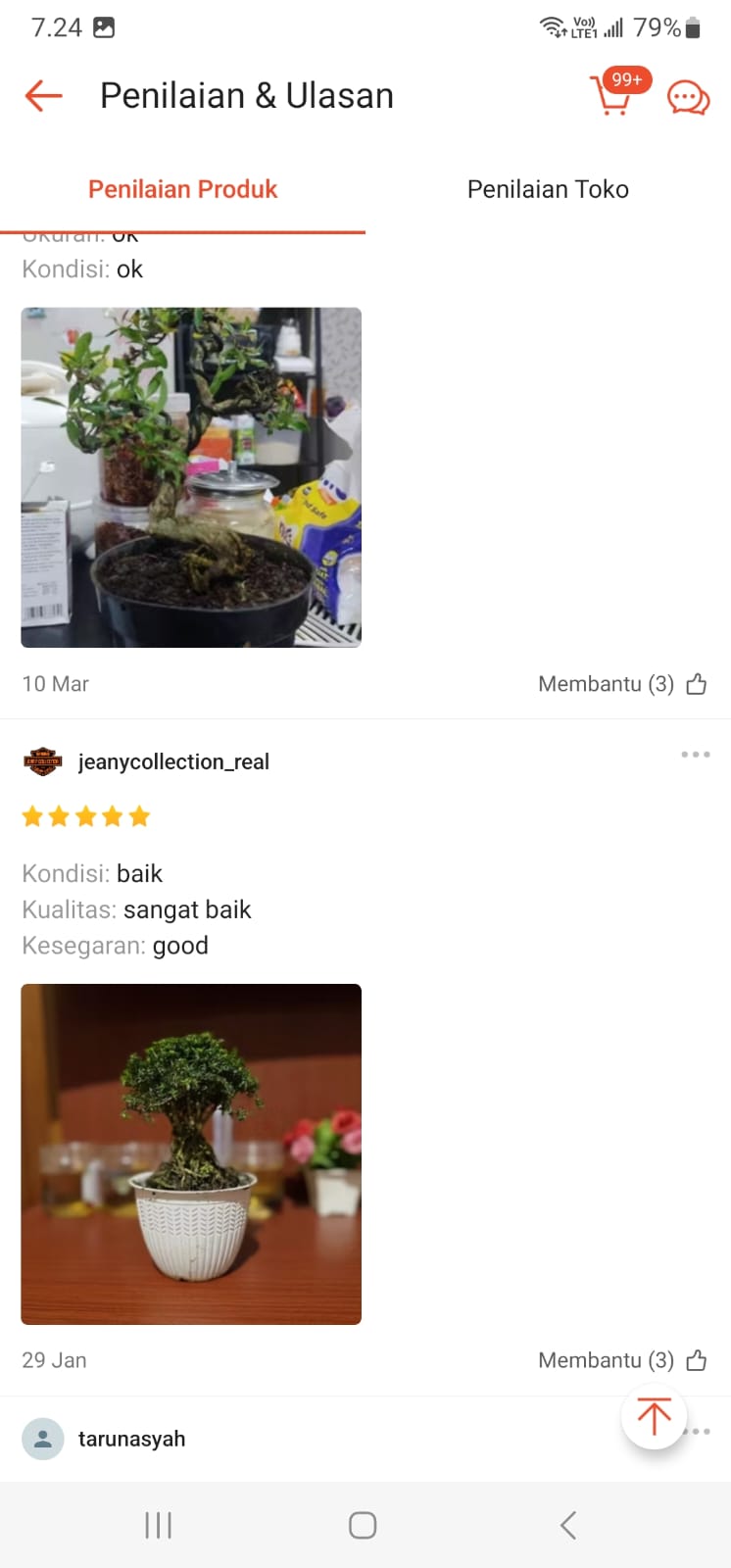Open options menu for jeanycollection_real review
This screenshot has height=1568, width=731.
695,754
